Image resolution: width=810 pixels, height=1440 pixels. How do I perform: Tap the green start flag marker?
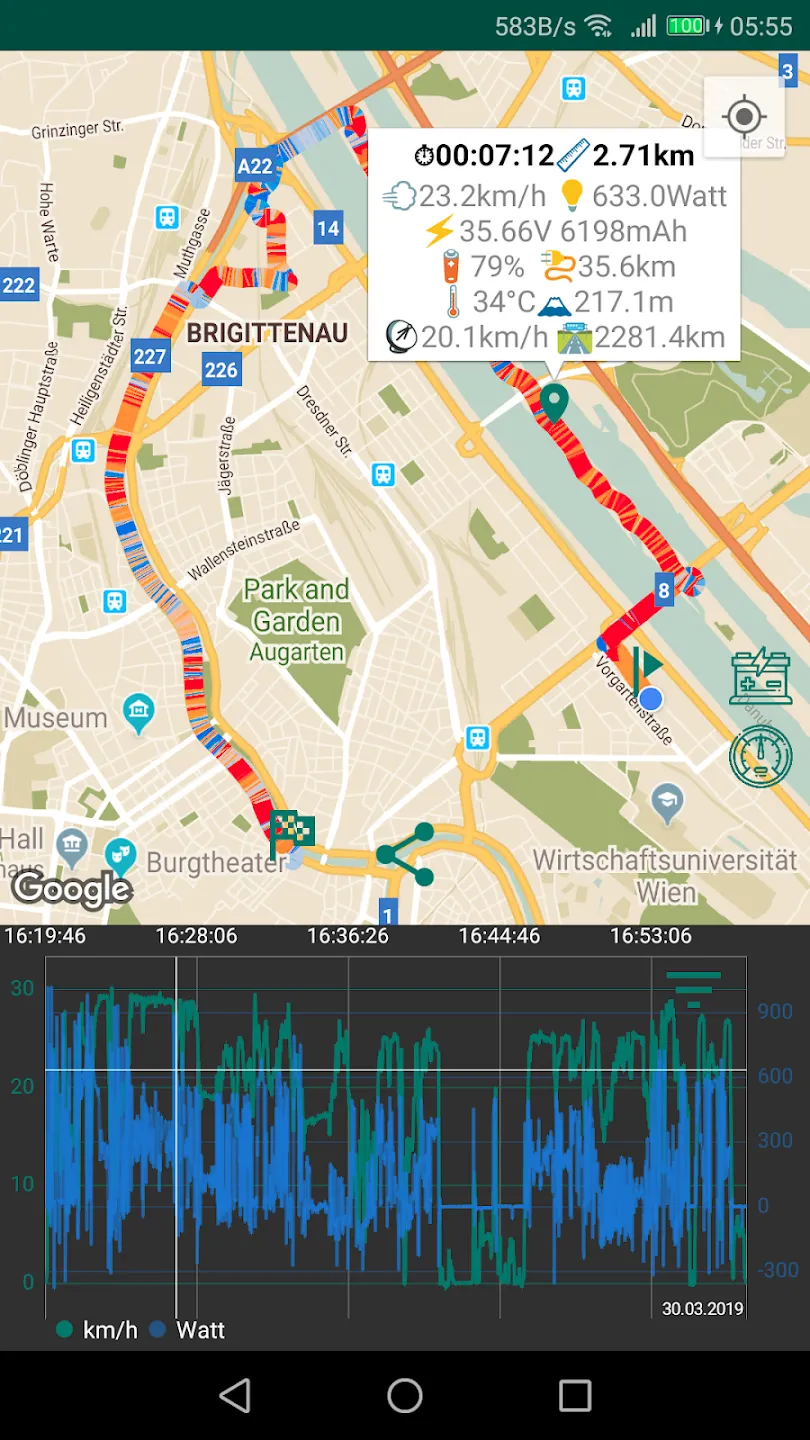tap(645, 667)
